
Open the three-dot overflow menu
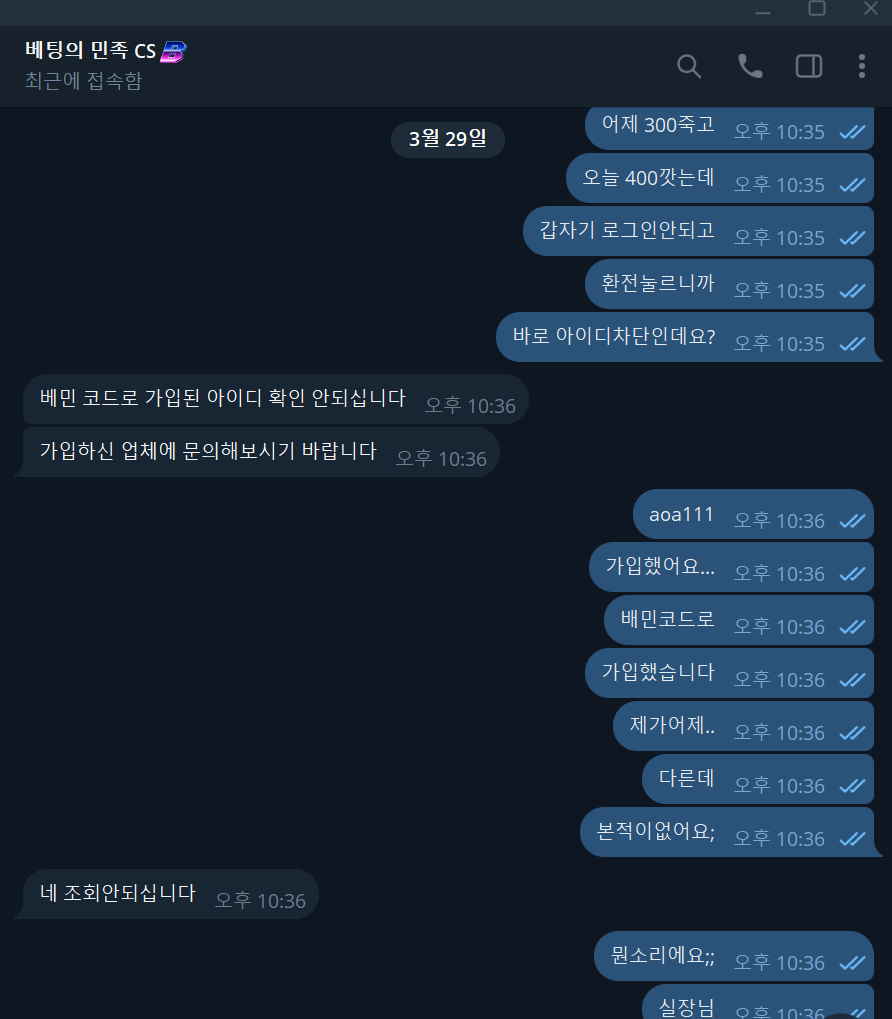[862, 66]
